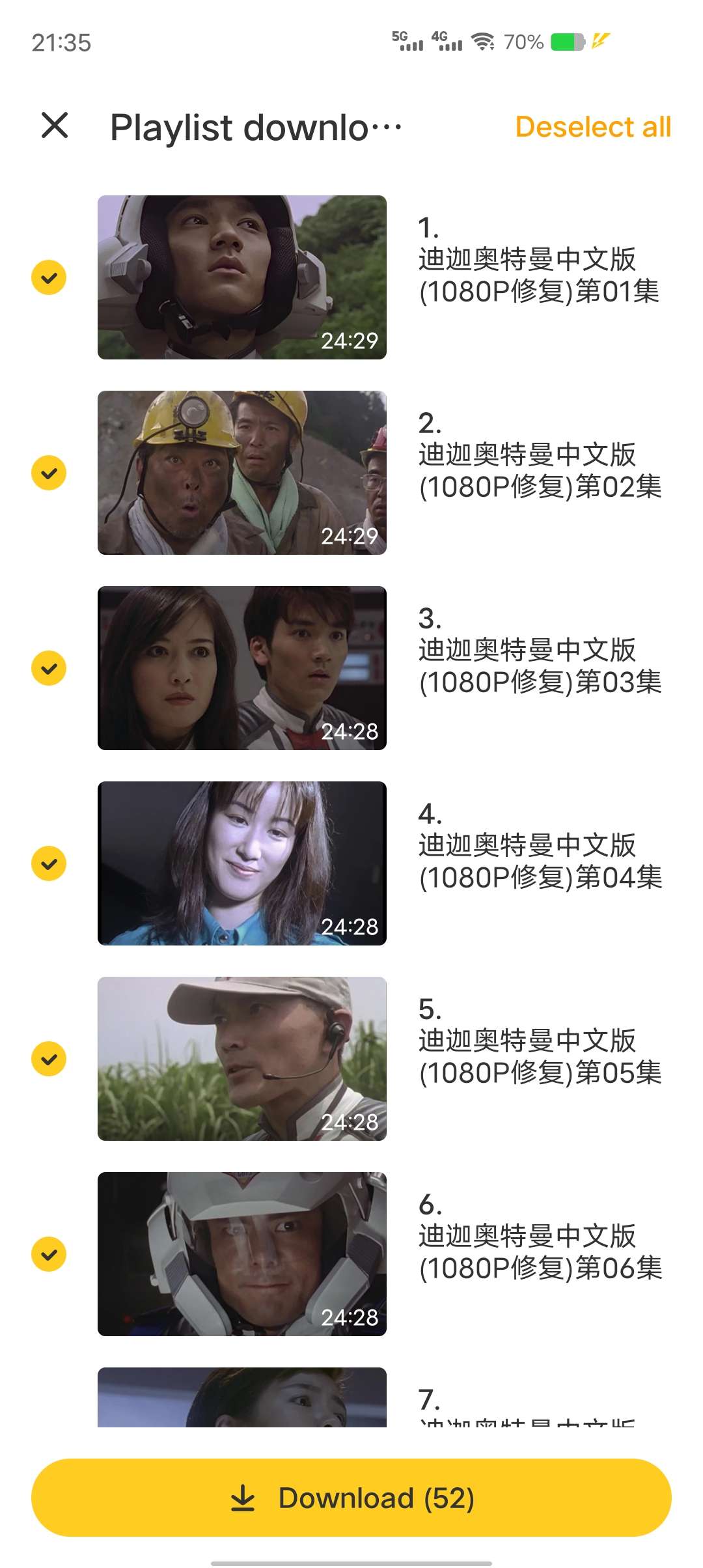
Task: Tap Deselect all
Action: click(x=593, y=127)
